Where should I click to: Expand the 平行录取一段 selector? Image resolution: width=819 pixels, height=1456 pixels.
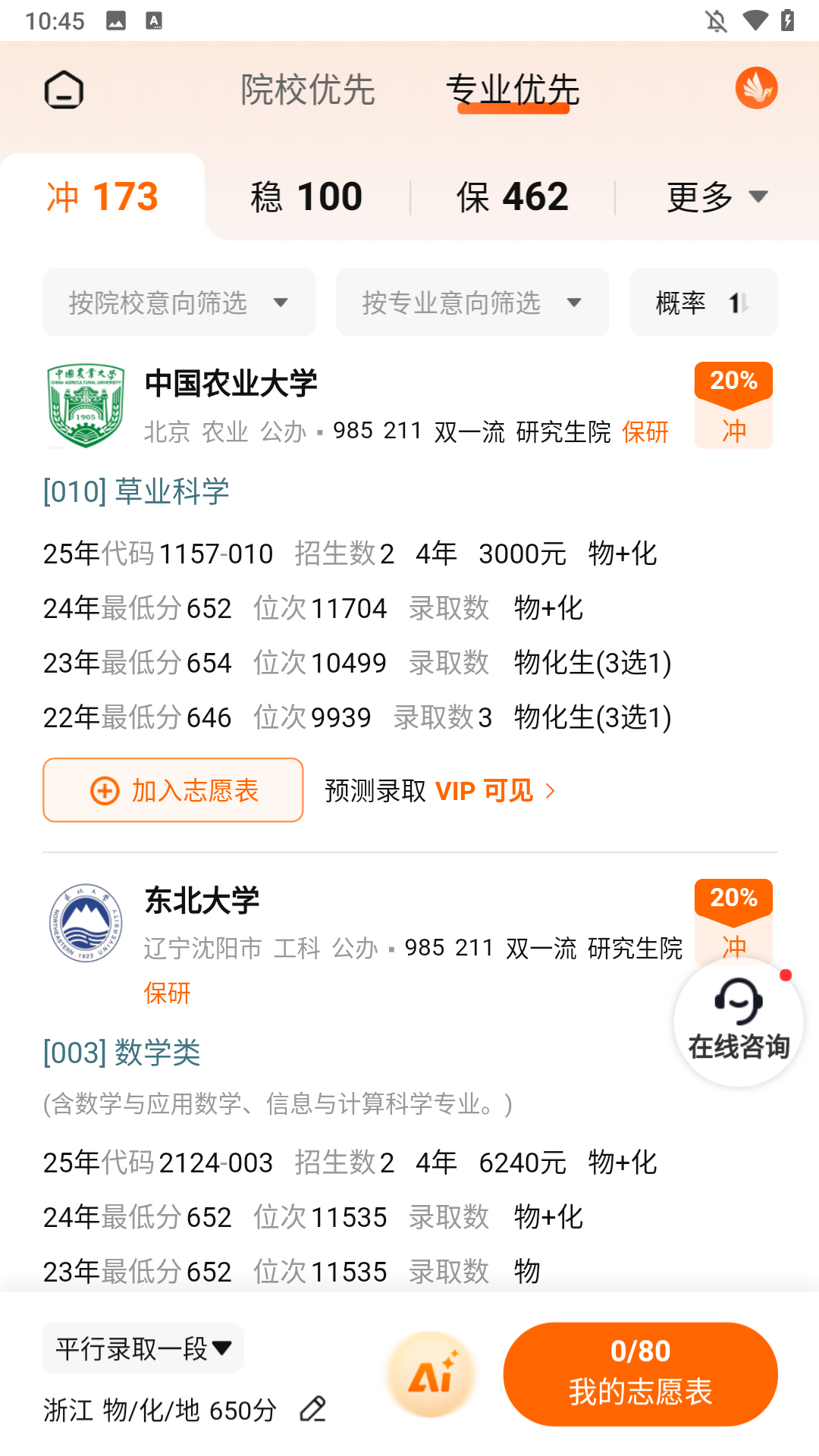coord(143,1348)
